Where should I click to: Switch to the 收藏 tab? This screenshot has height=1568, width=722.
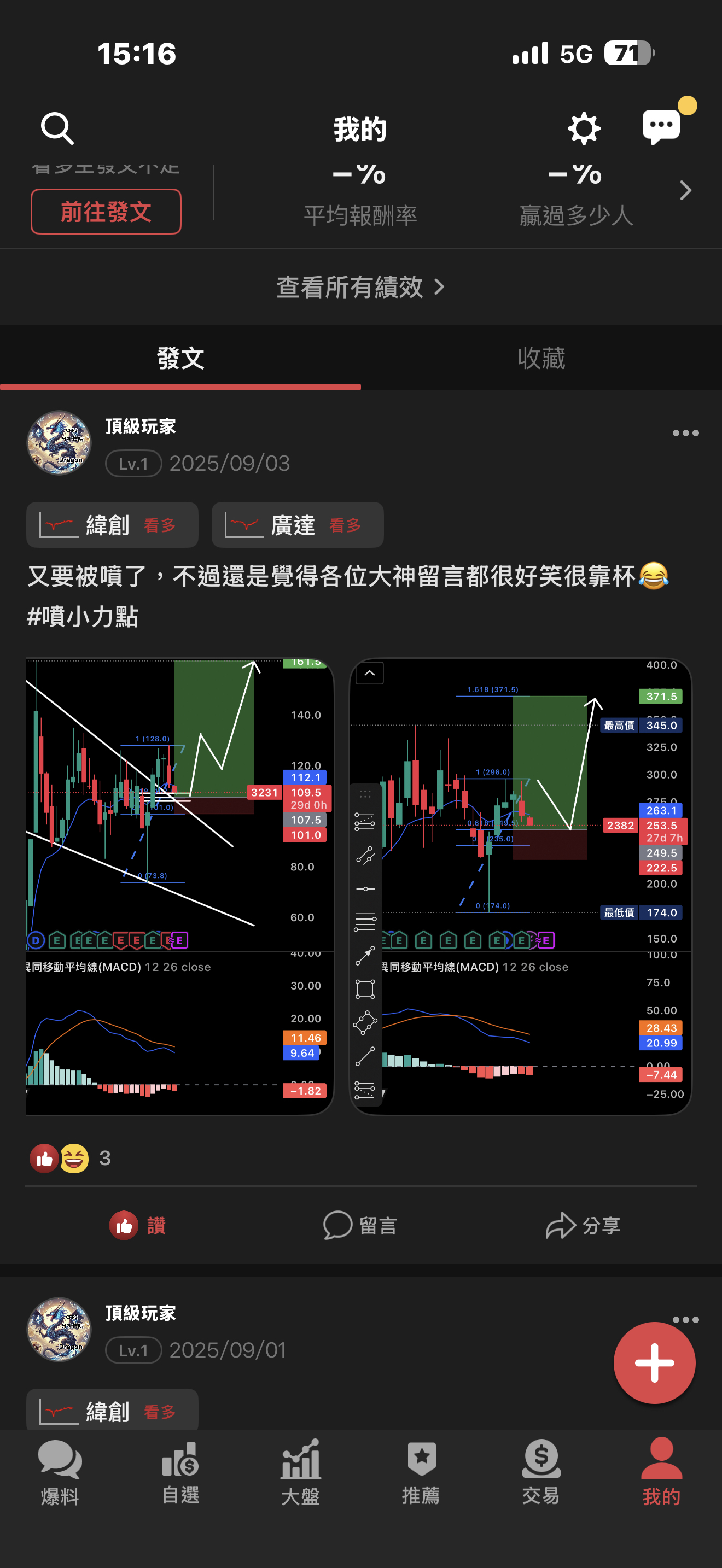pos(541,358)
